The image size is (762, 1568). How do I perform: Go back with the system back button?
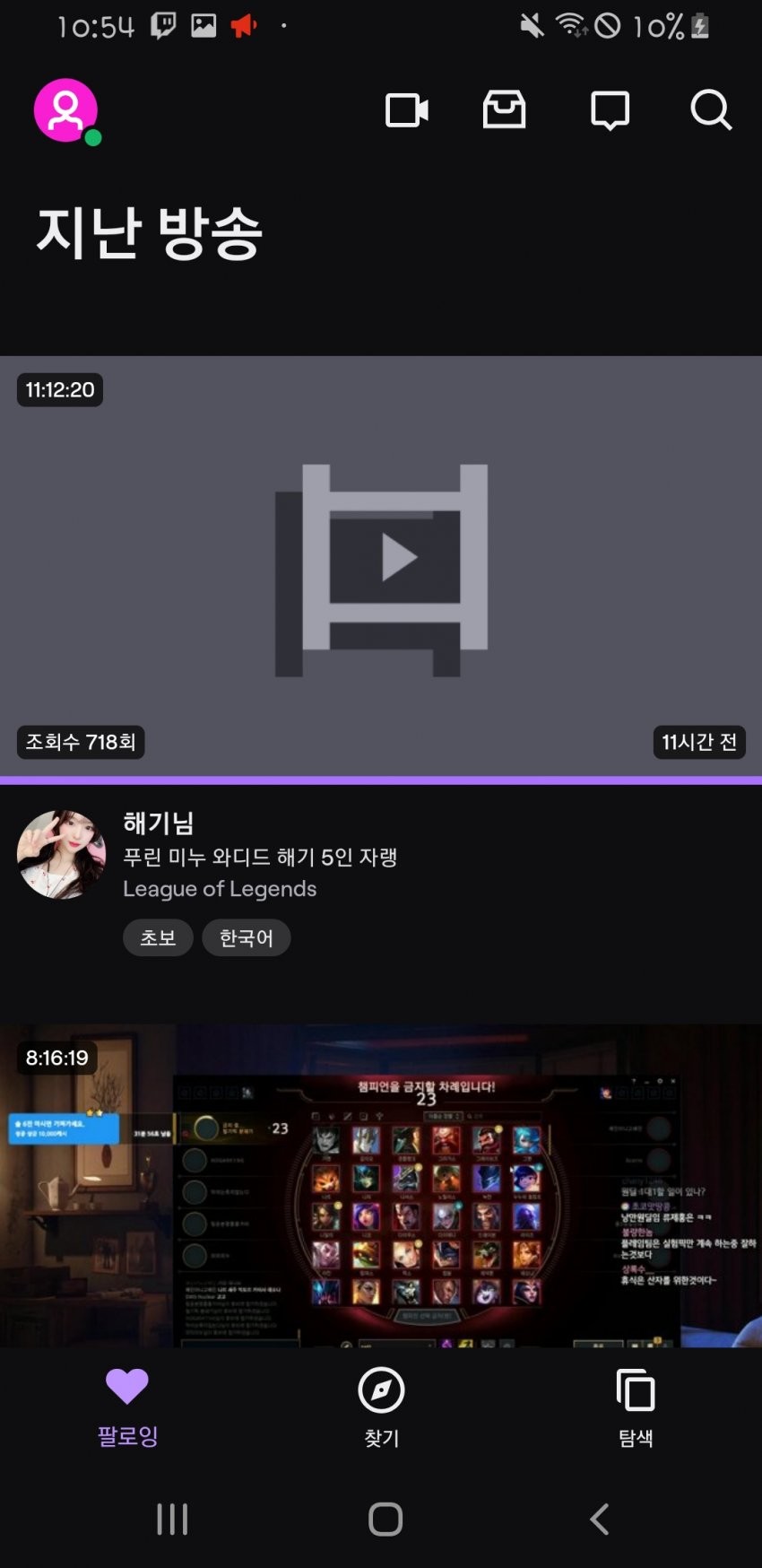[599, 1519]
